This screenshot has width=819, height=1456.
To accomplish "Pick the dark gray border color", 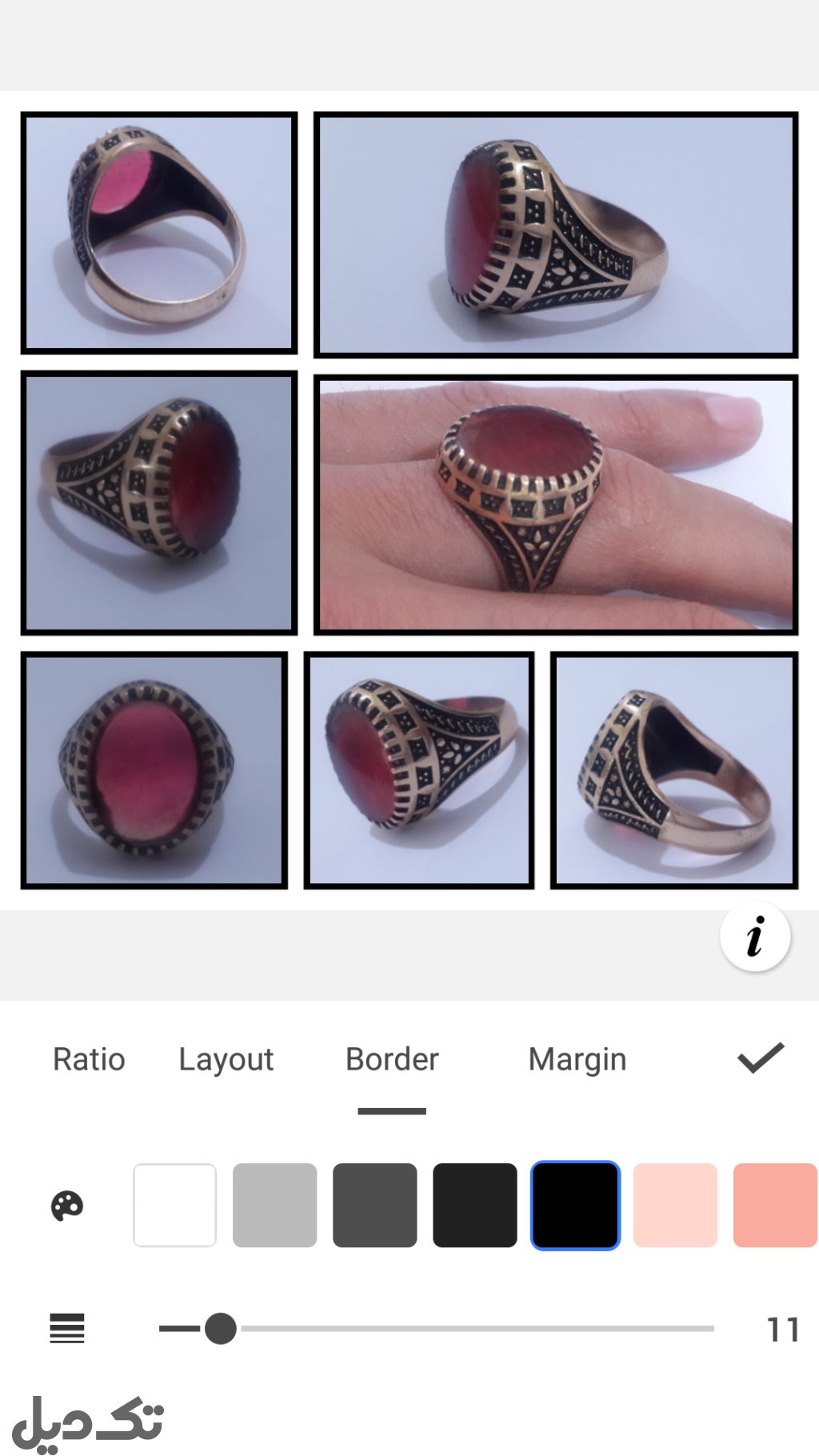I will click(375, 1205).
